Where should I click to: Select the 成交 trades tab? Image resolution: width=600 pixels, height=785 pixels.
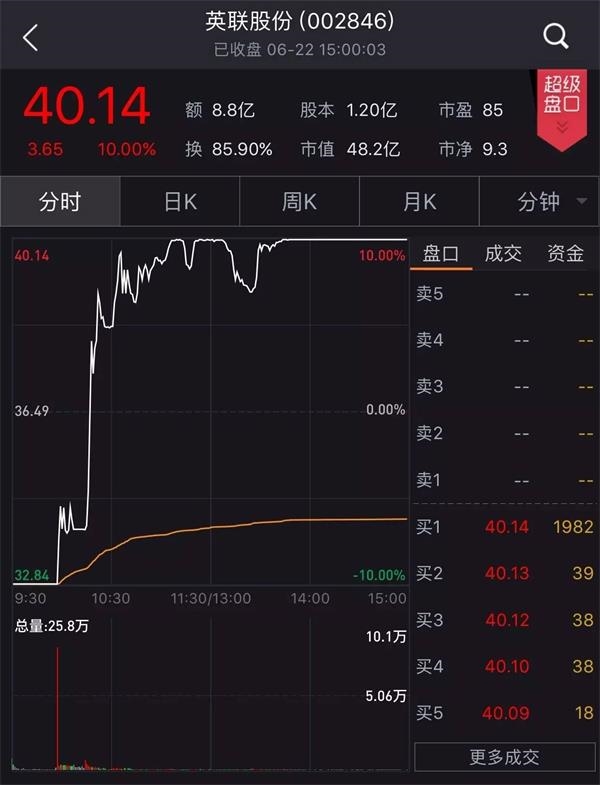[503, 253]
